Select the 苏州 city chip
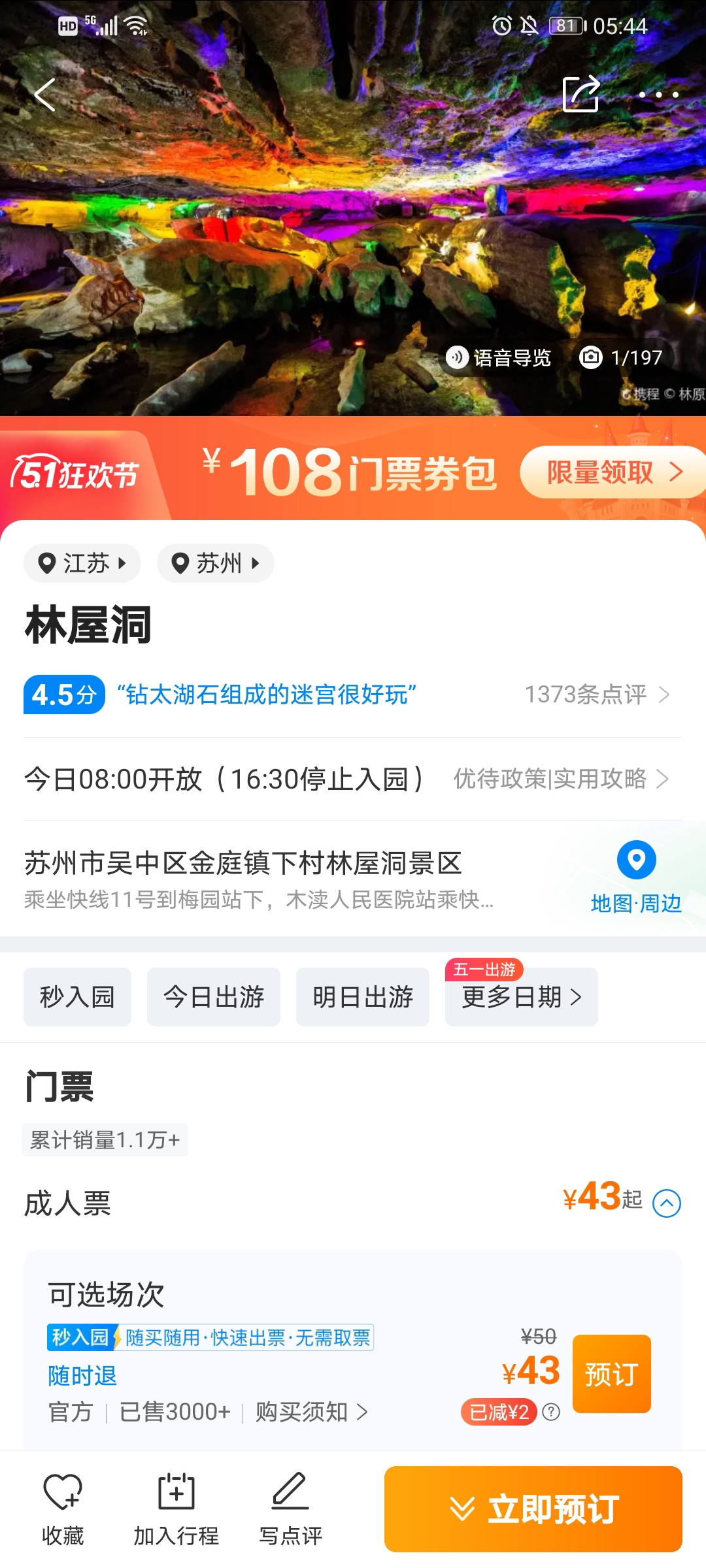Screen dimensions: 706x1568 pyautogui.click(x=216, y=563)
